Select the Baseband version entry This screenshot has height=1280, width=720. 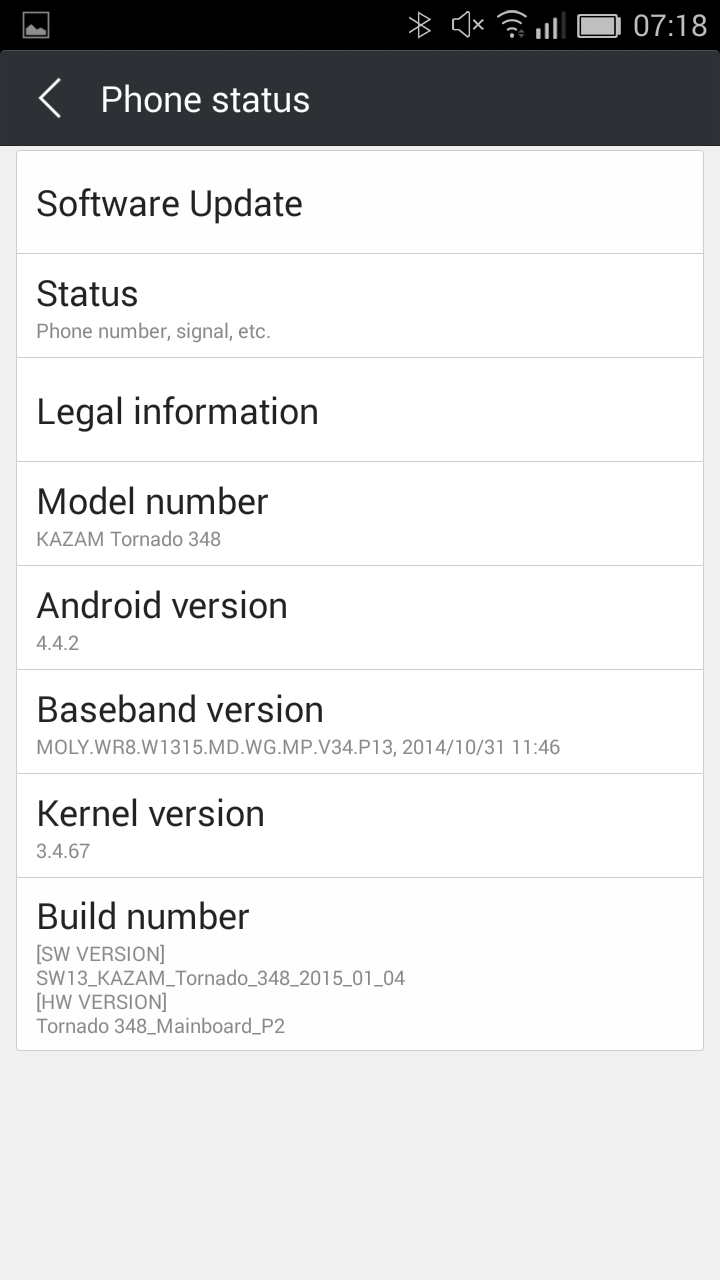(x=360, y=722)
